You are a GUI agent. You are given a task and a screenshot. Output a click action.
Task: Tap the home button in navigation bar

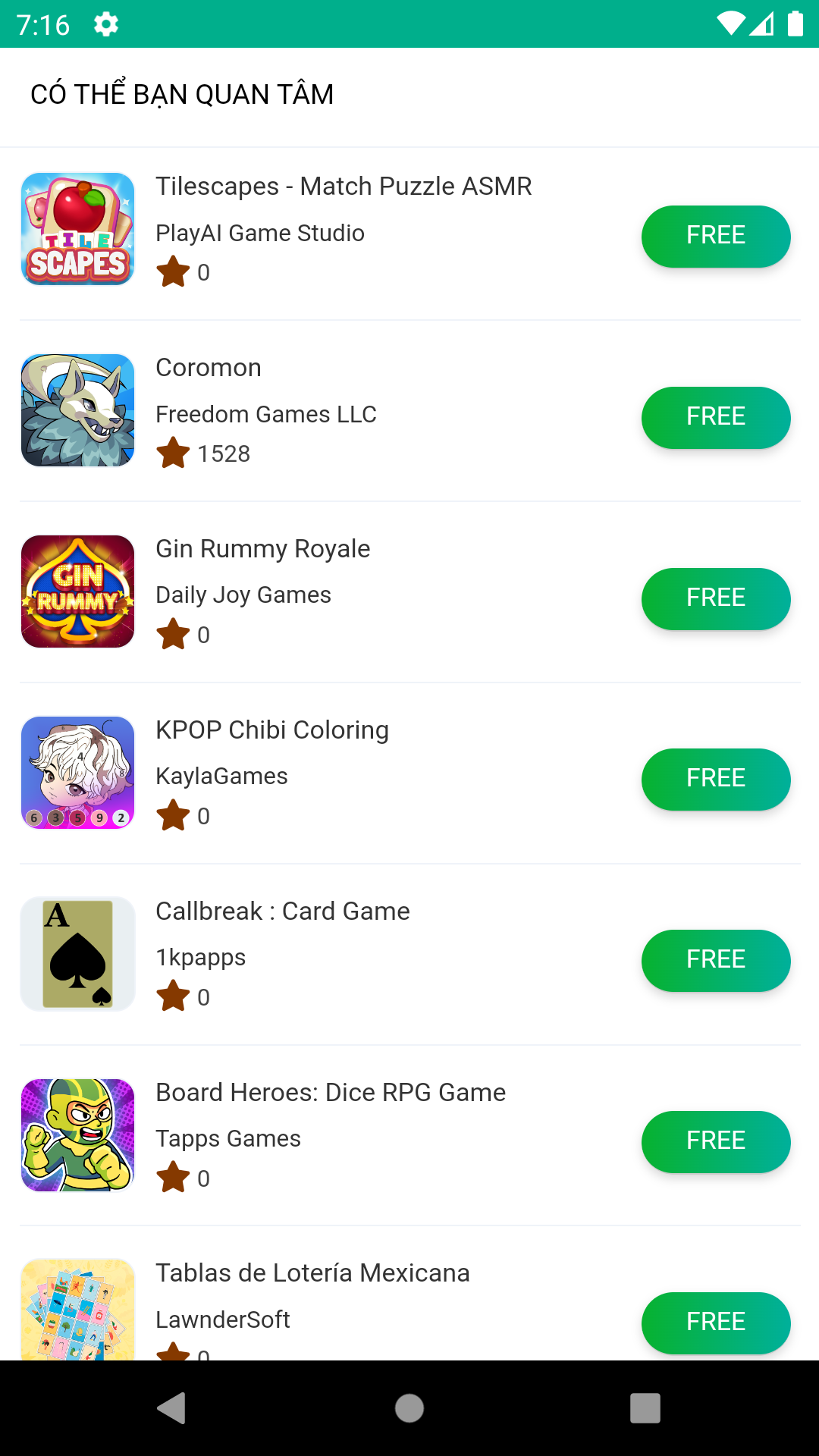click(x=409, y=1409)
